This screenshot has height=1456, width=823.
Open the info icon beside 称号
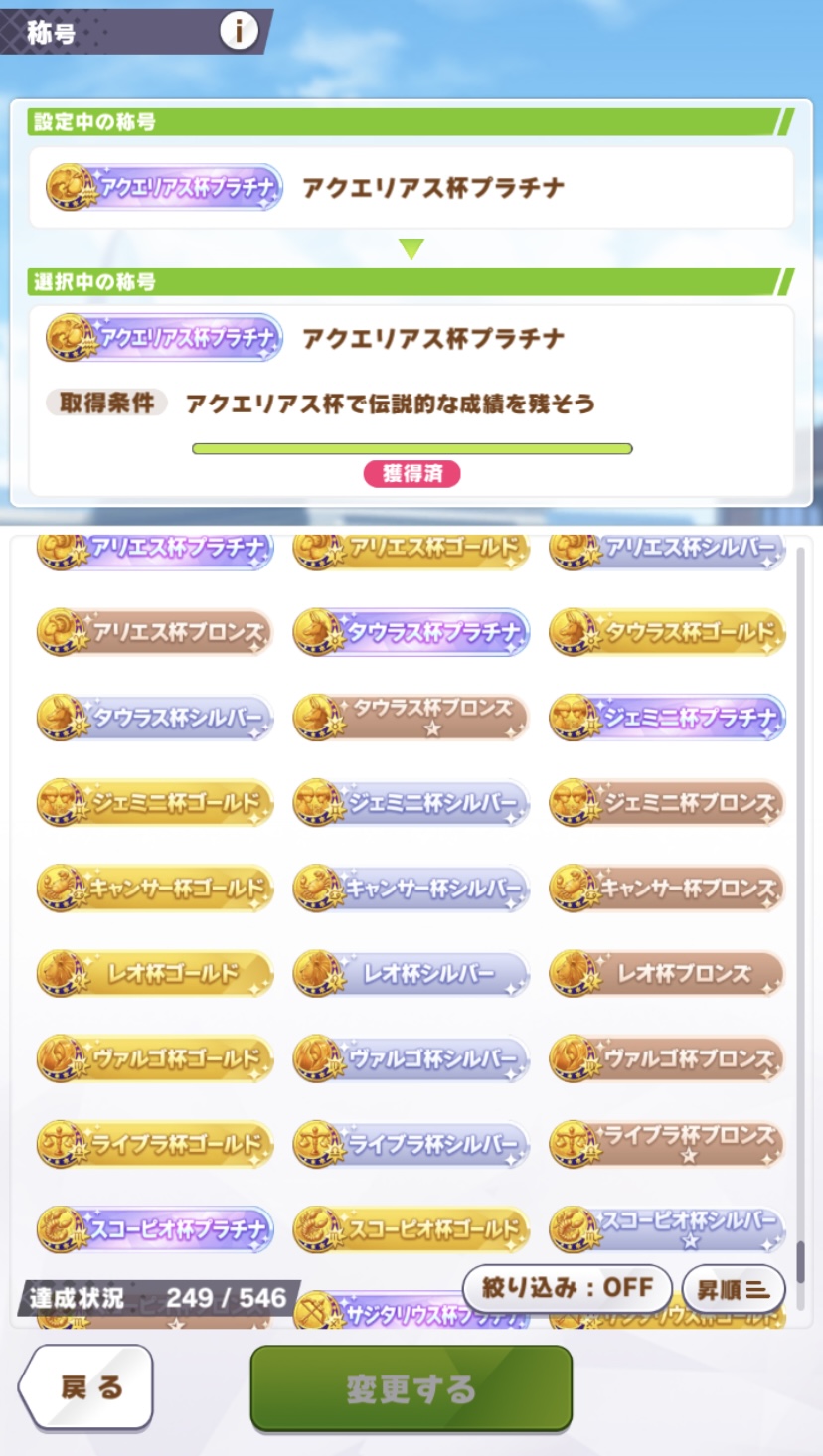239,32
